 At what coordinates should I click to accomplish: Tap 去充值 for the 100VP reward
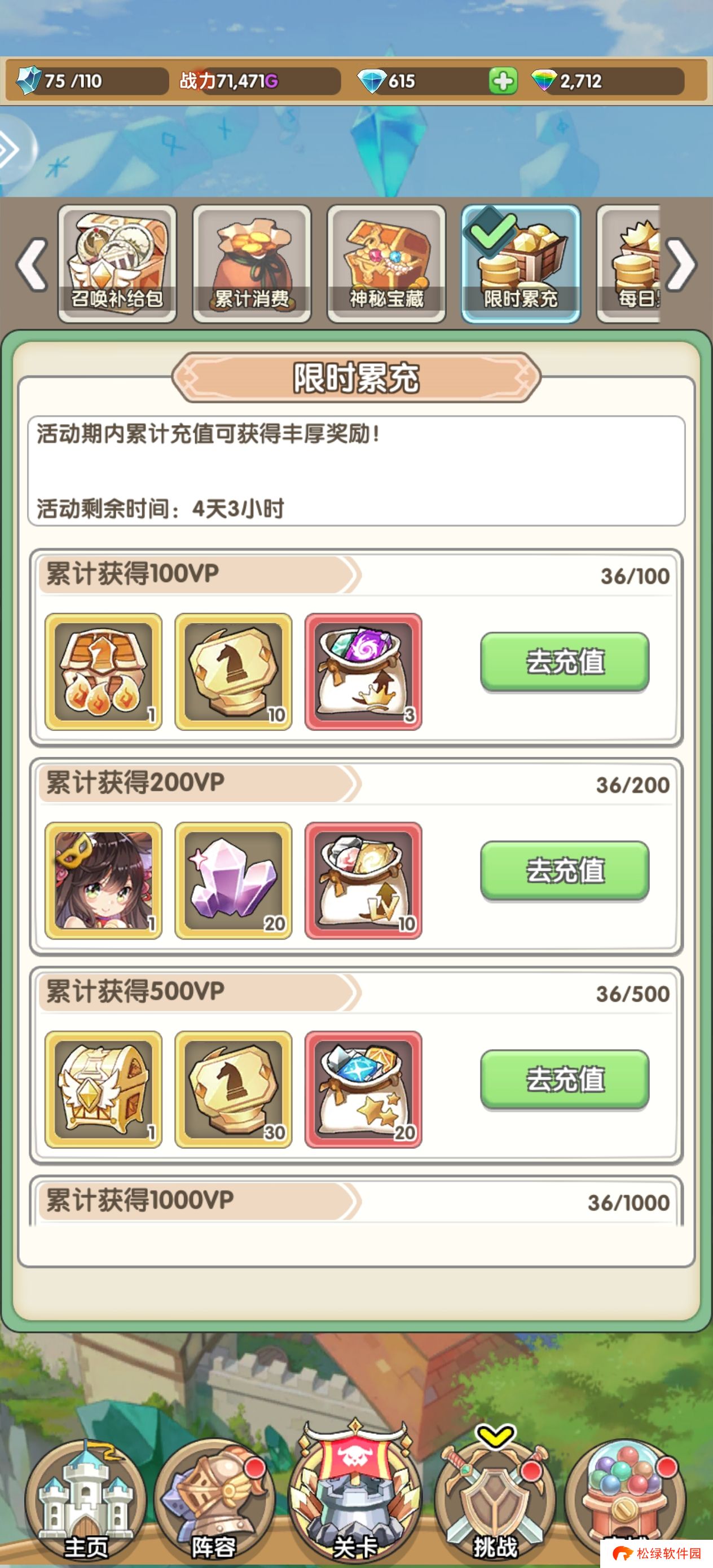(x=565, y=661)
